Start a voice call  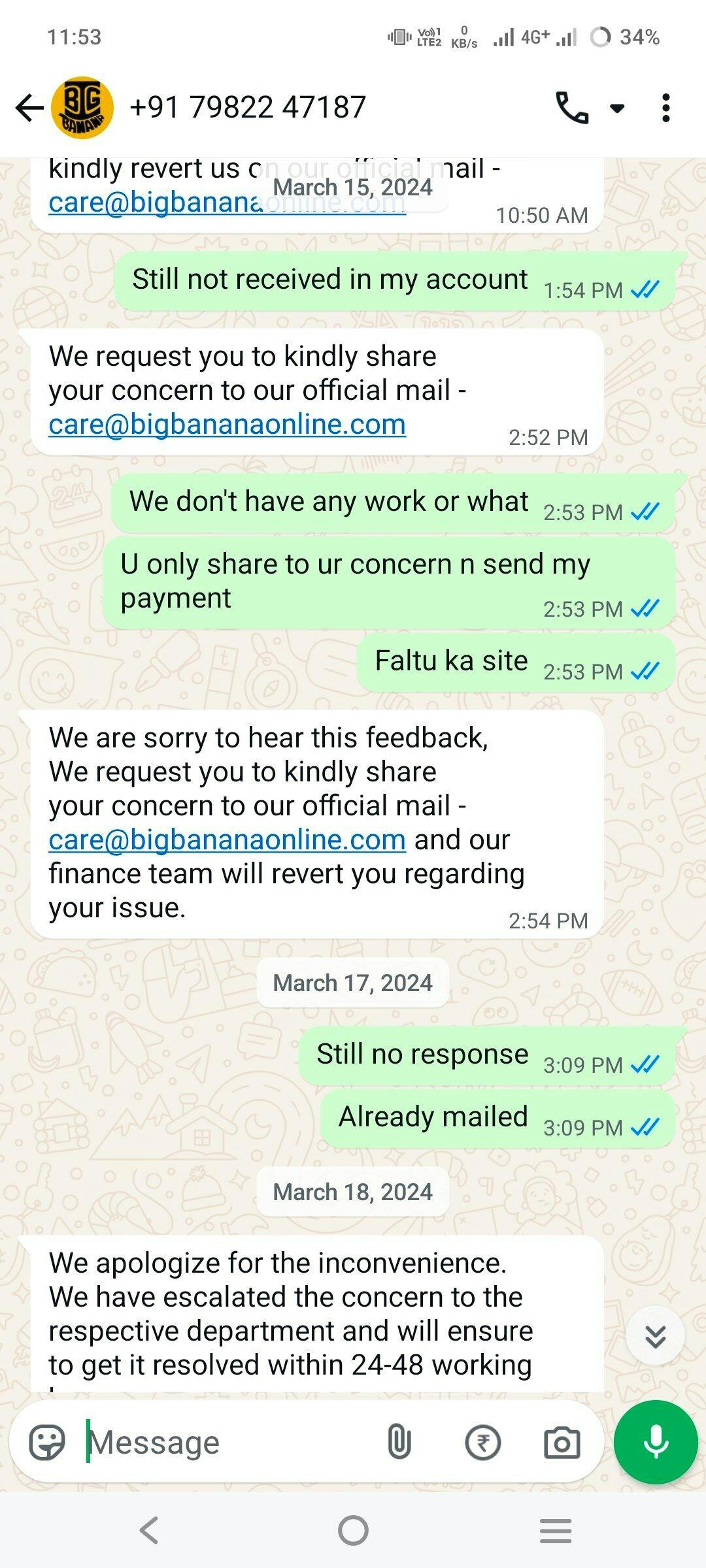click(572, 108)
